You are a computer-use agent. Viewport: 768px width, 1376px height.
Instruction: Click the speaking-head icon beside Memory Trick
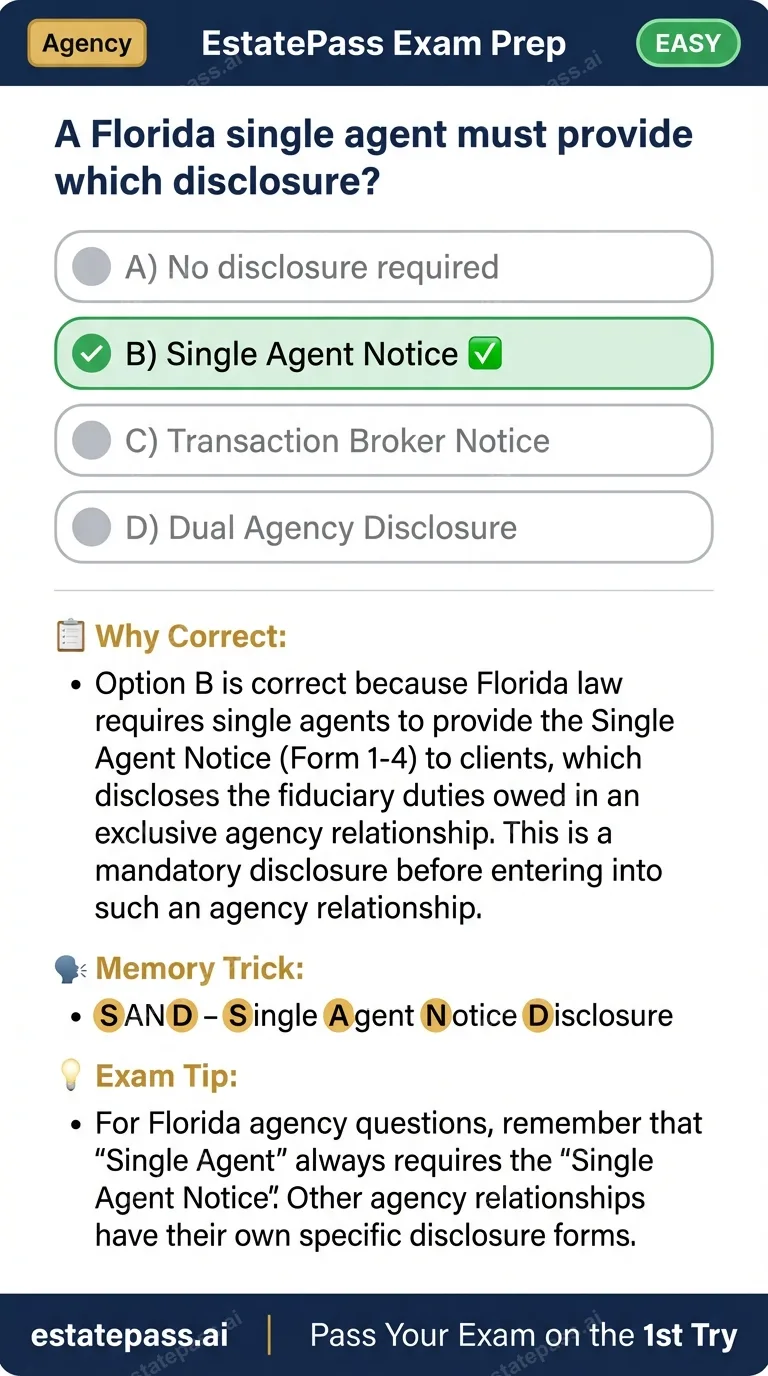pos(70,968)
